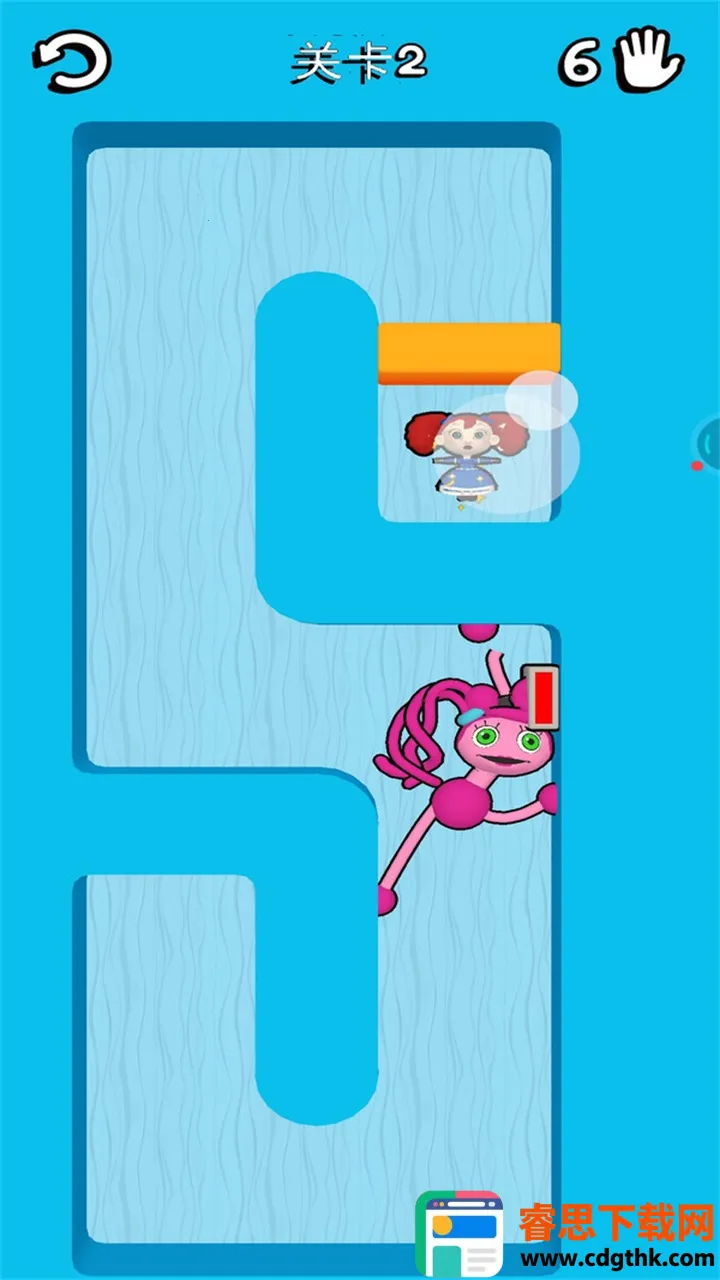This screenshot has height=1280, width=720.
Task: Tap the red switch beside the pink monster
Action: pos(542,697)
